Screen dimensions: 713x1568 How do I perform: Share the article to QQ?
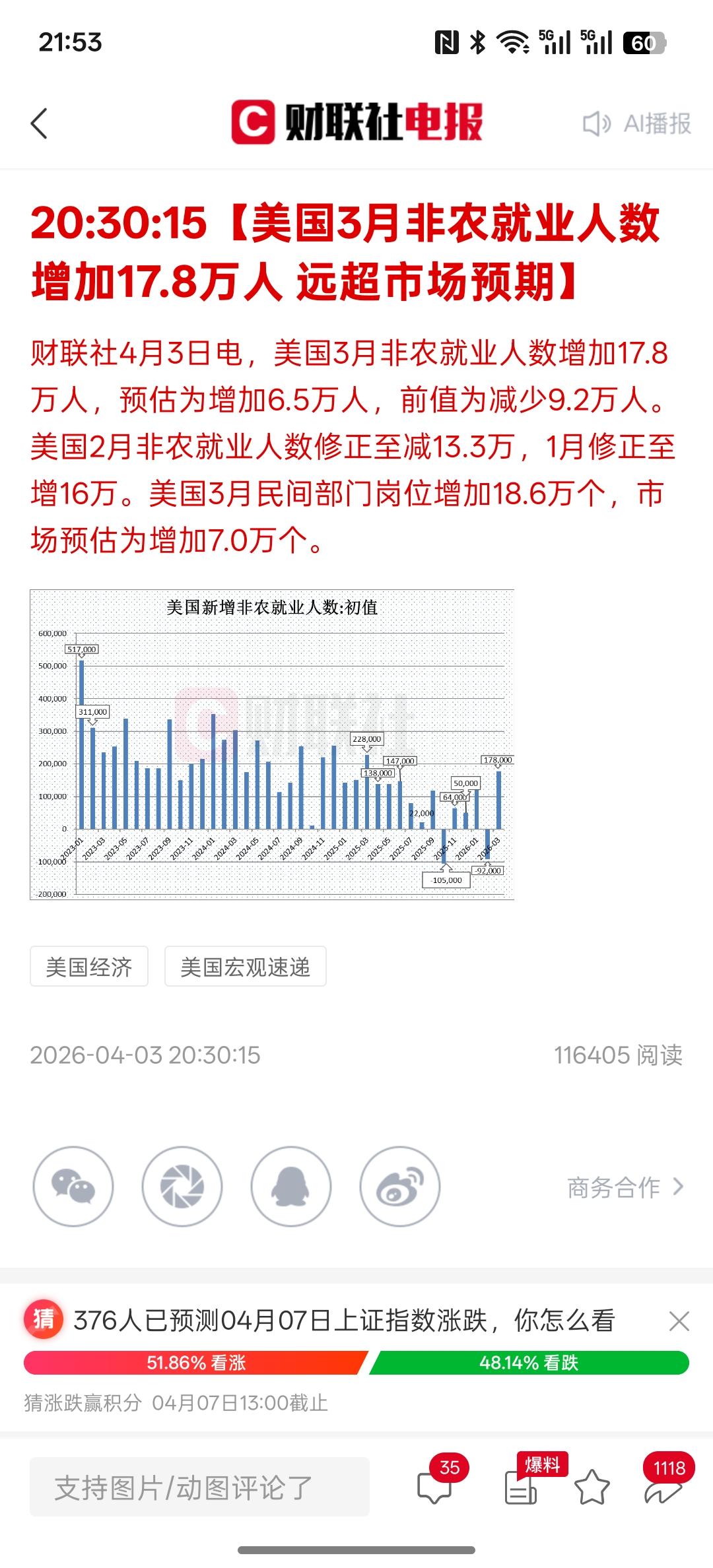(x=292, y=1186)
